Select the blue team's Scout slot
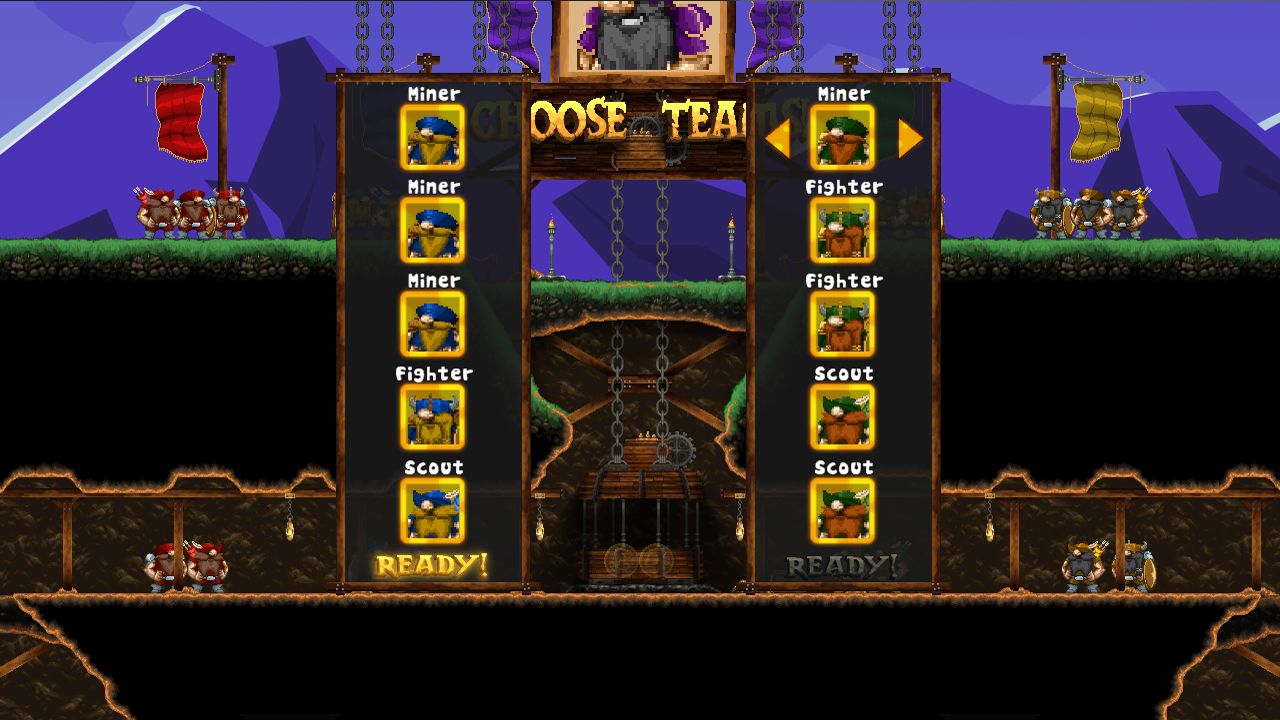Viewport: 1280px width, 720px height. (x=432, y=510)
